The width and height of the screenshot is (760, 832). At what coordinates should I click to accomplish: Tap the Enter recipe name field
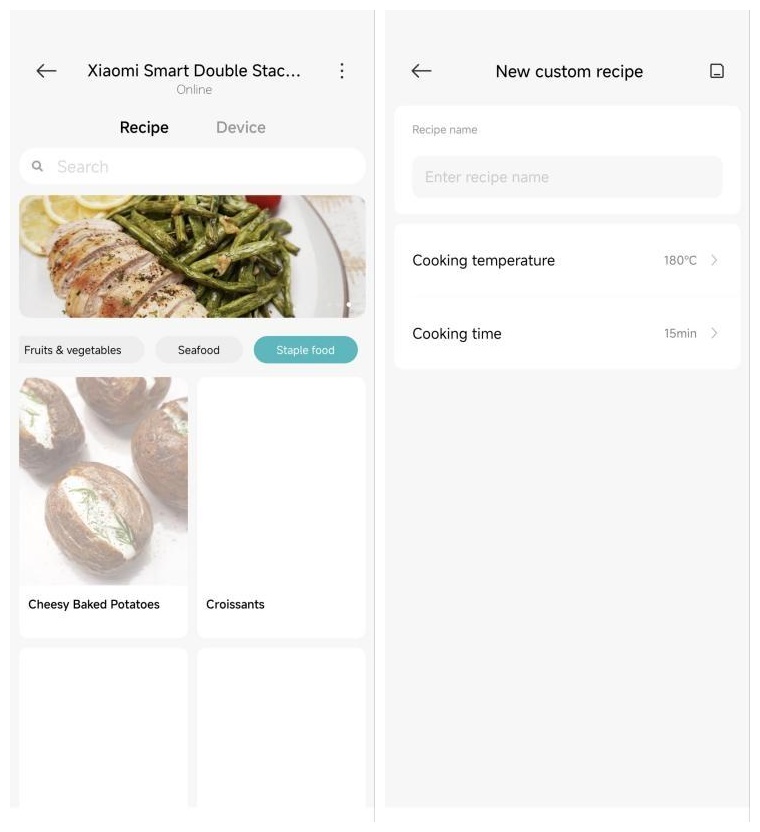[x=567, y=177]
